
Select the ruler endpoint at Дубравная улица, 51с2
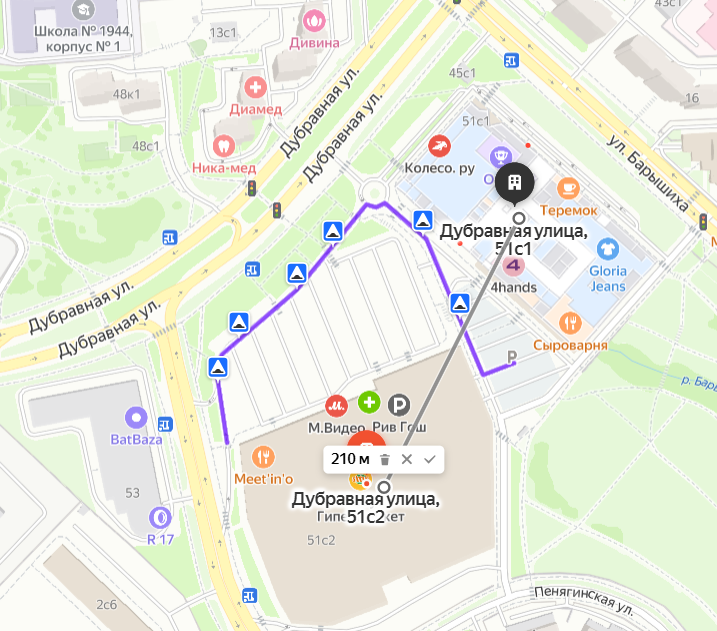(x=385, y=485)
